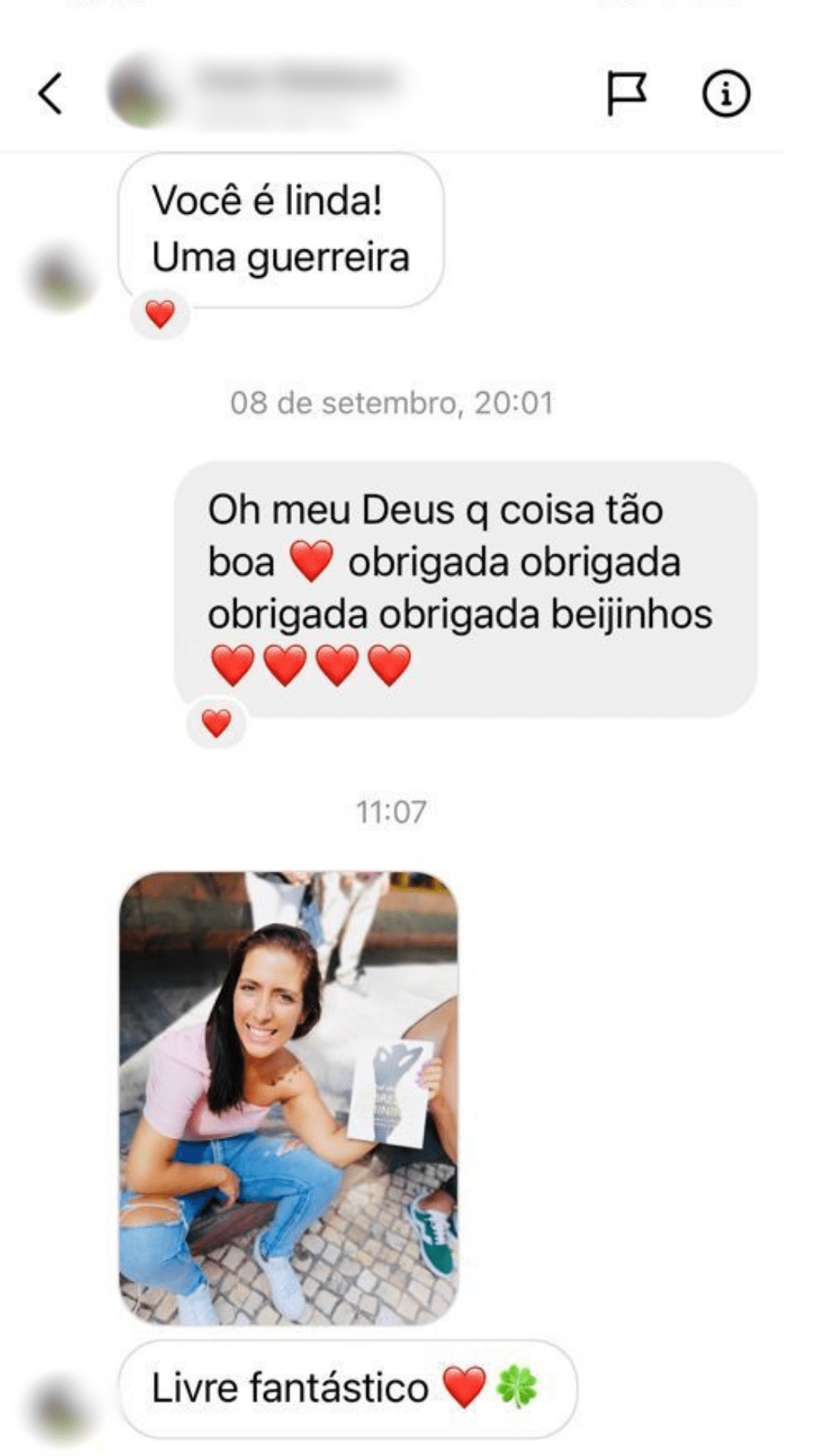View heart reaction on 'Você é linda!' message
Viewport: 819px width, 1456px height.
160,314
